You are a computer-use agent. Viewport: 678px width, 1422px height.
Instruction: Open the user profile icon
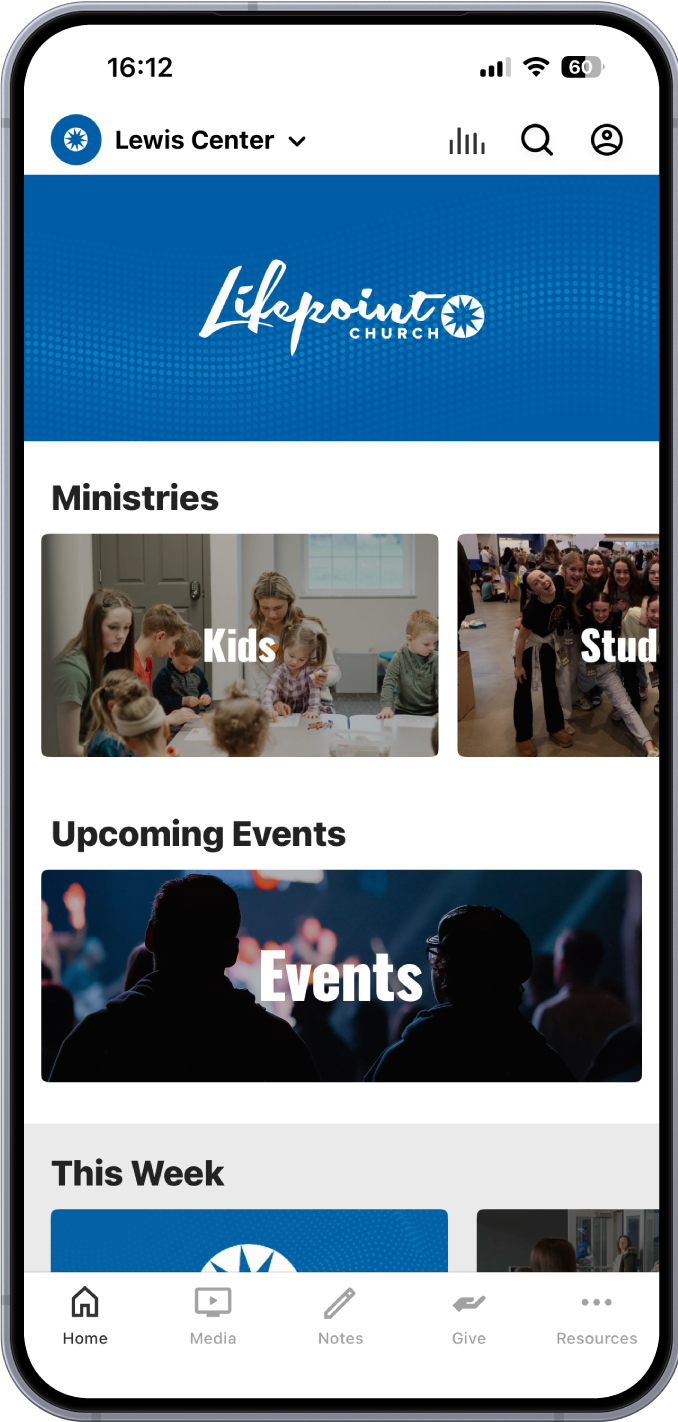point(606,141)
